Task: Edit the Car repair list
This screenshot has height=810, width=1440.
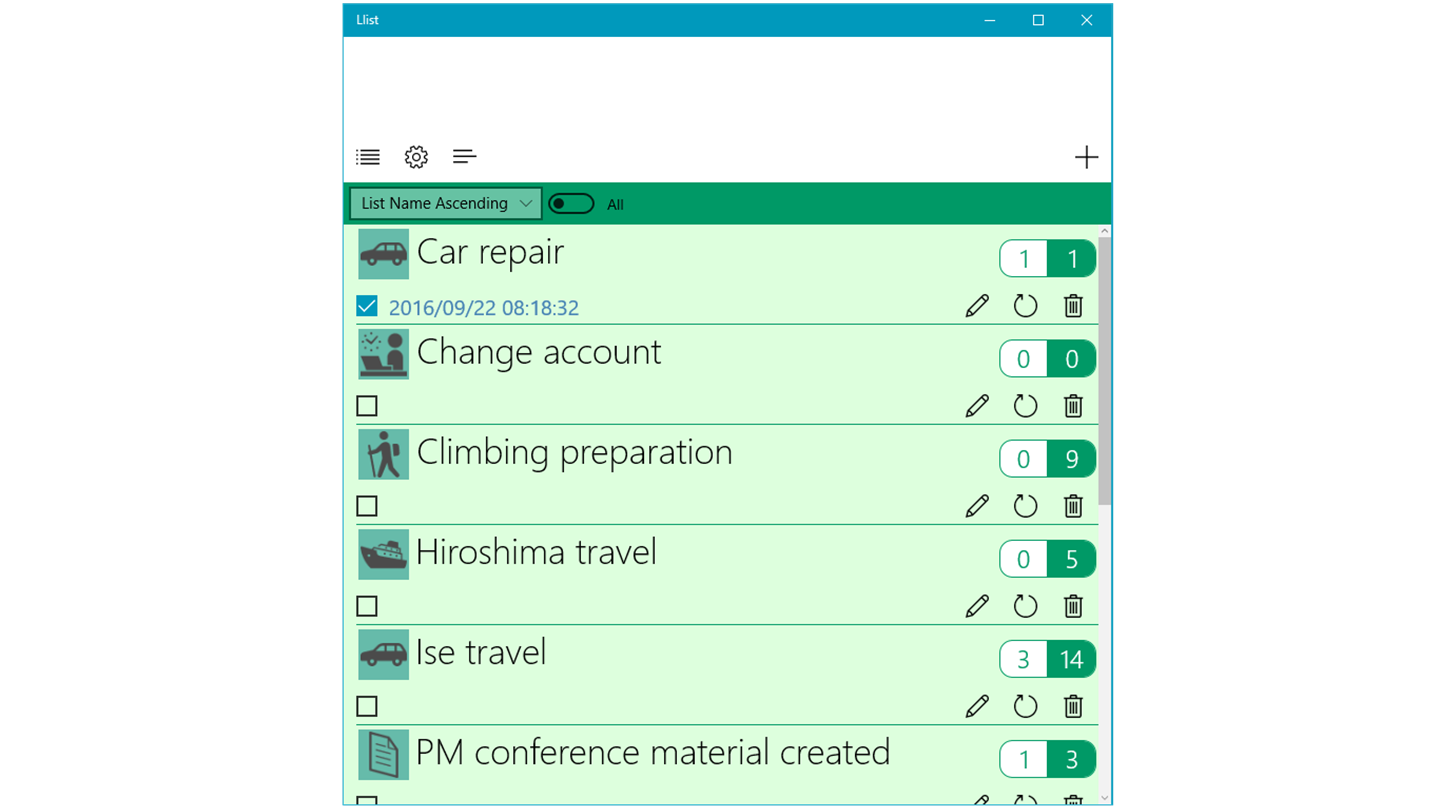Action: click(977, 306)
